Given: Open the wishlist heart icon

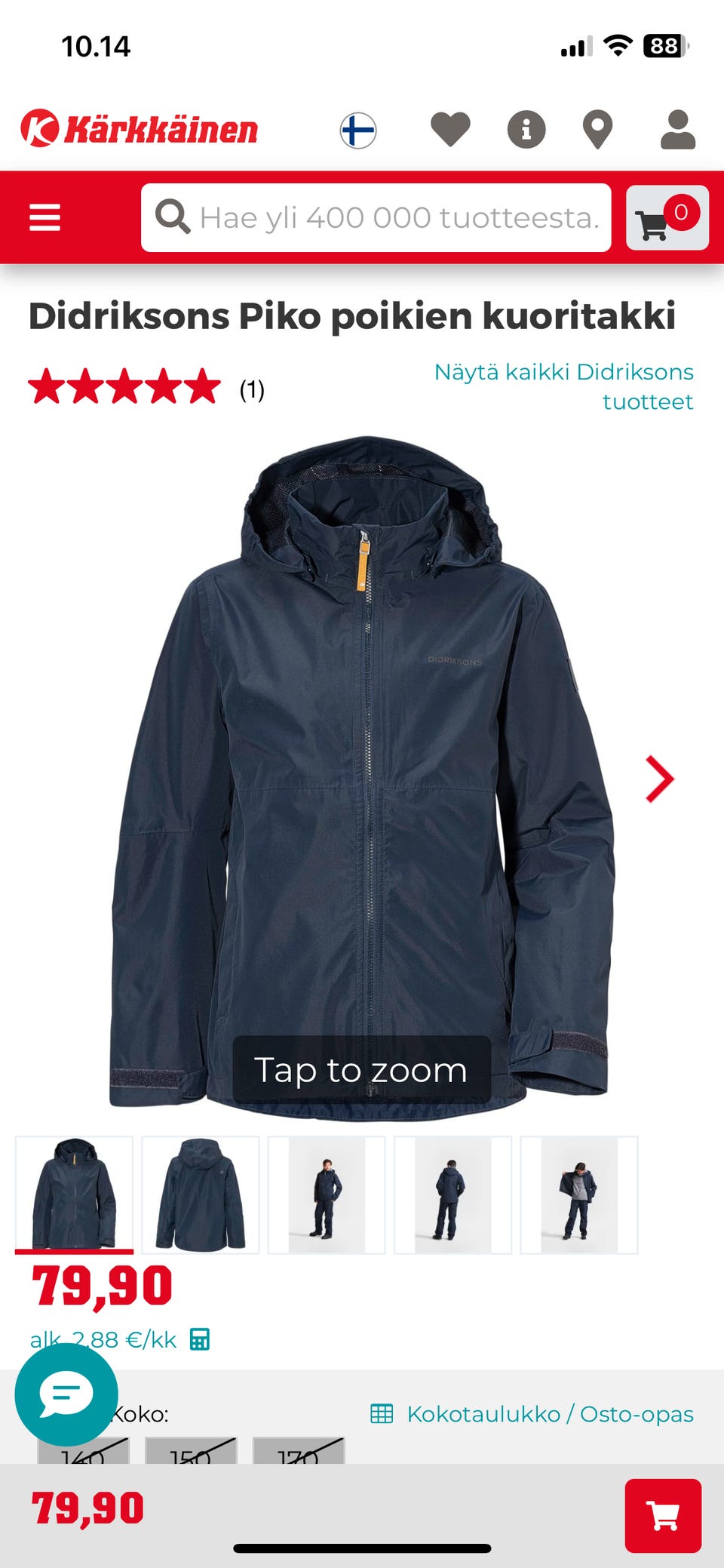Looking at the screenshot, I should point(450,129).
